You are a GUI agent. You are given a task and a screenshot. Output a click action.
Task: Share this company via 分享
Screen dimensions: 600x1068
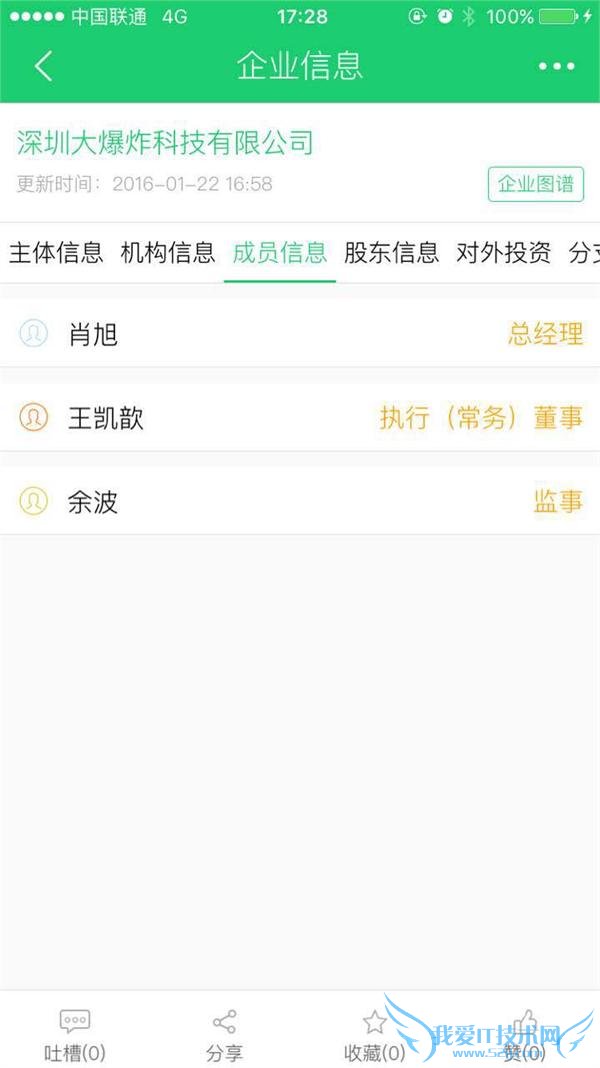click(x=224, y=1034)
